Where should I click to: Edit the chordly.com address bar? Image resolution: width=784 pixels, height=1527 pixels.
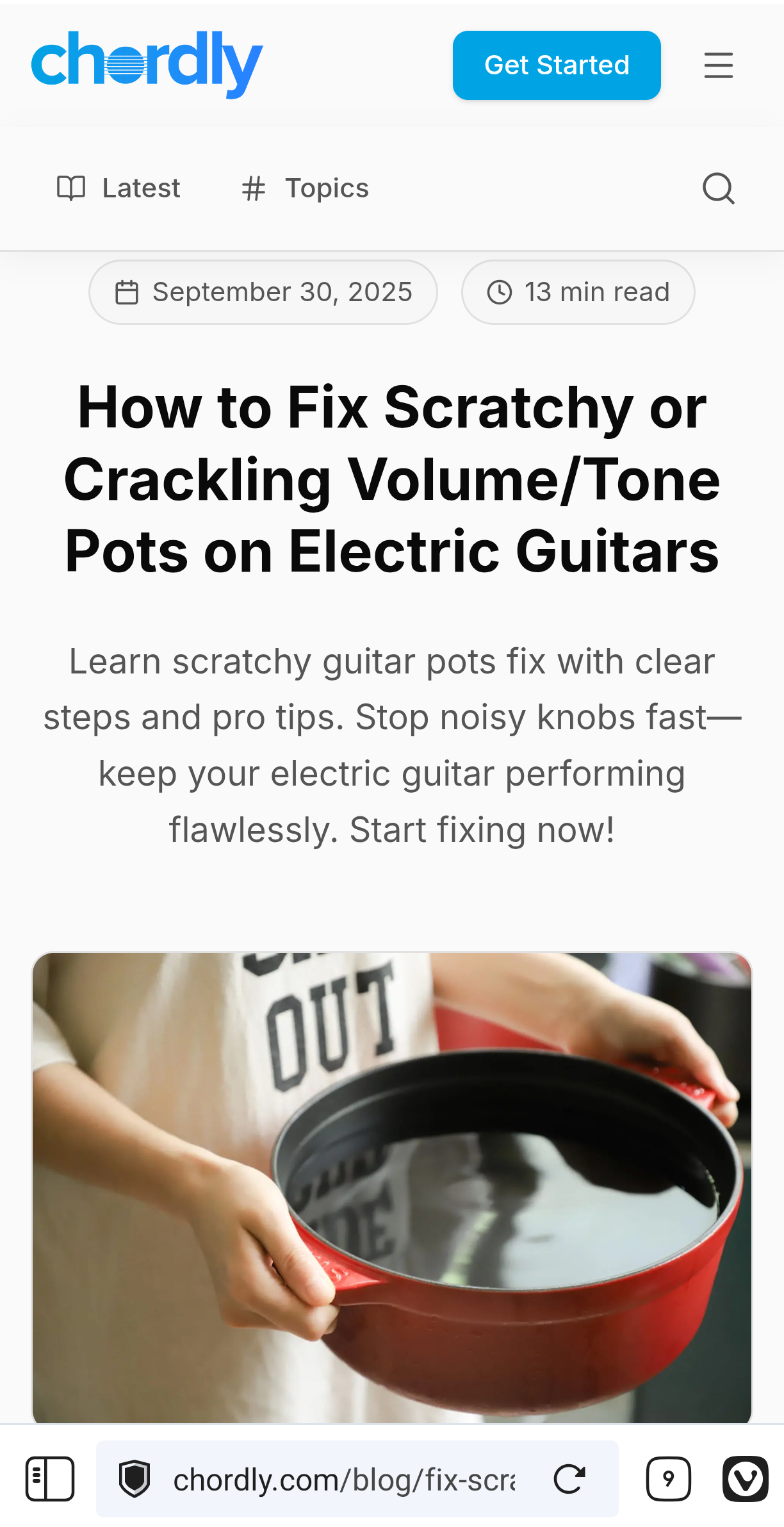coord(344,1479)
